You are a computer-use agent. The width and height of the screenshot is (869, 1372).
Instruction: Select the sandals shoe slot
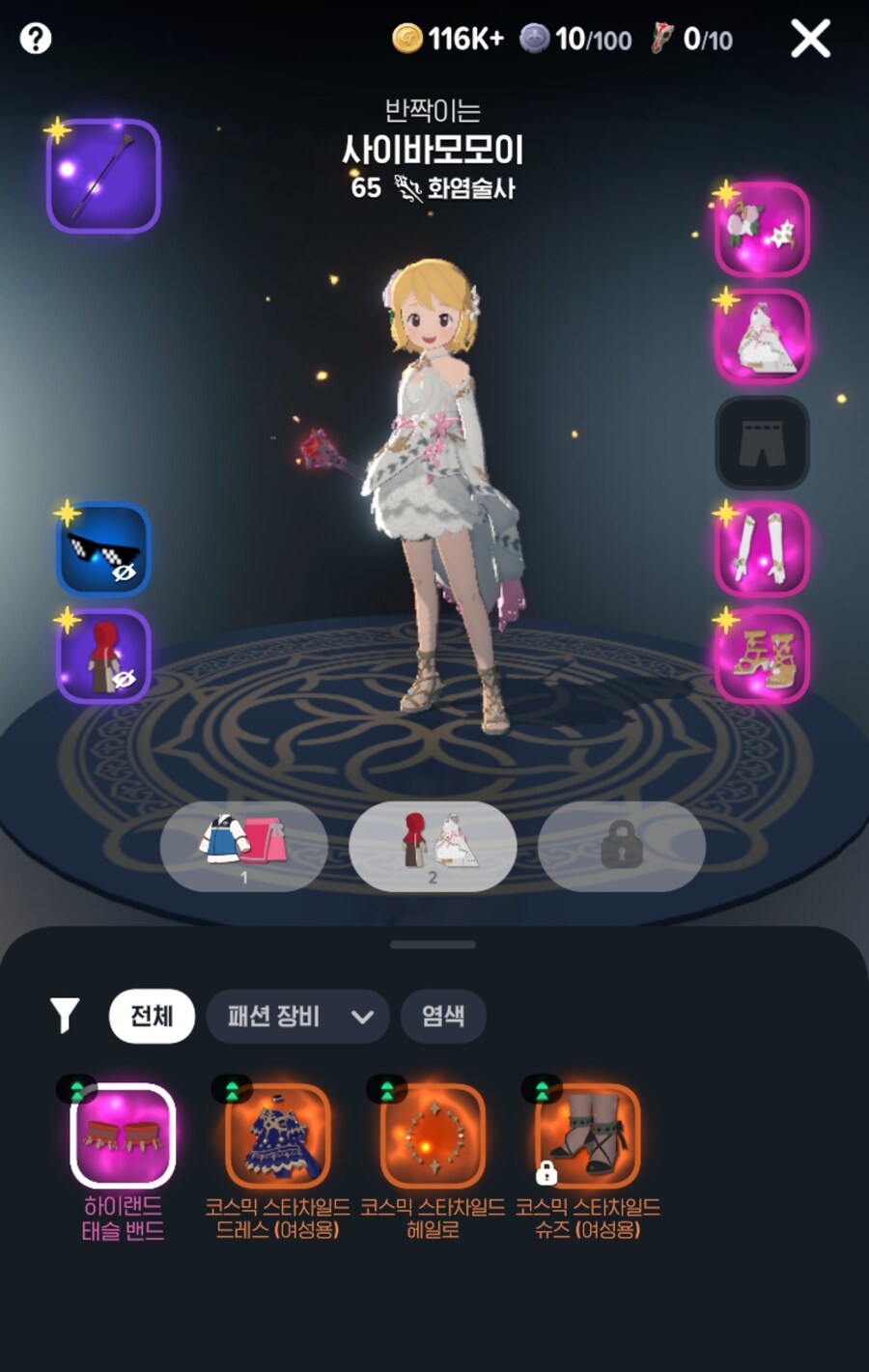(x=762, y=656)
